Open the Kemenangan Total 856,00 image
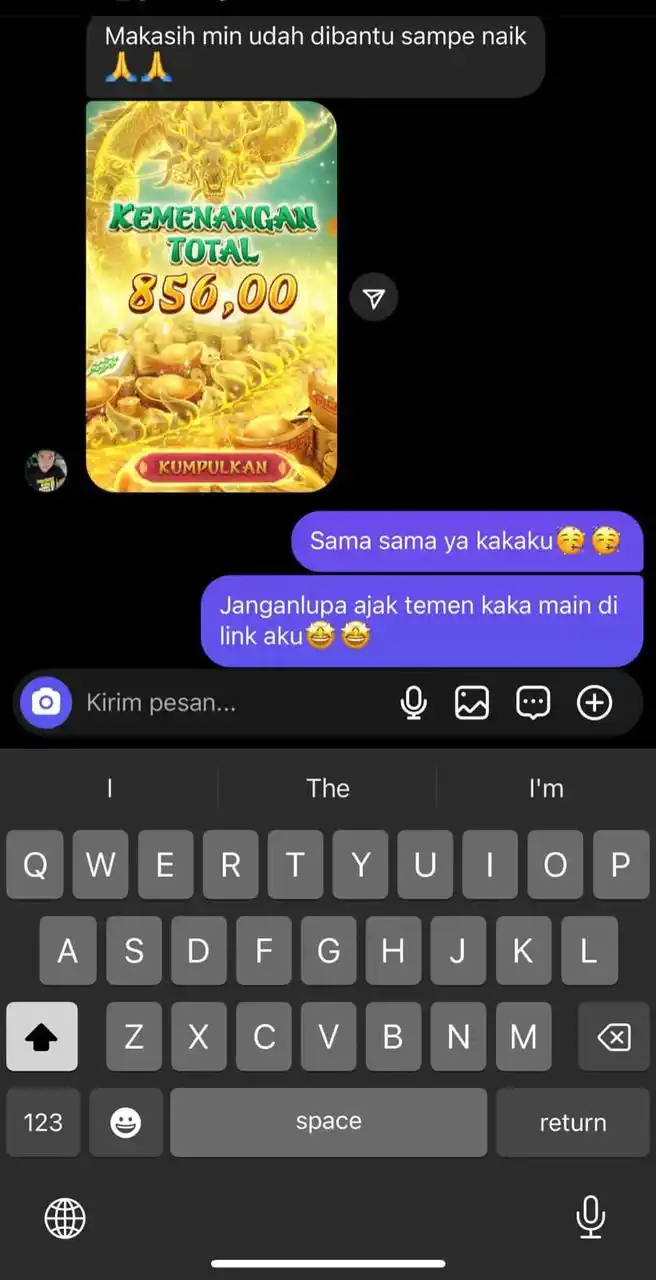Viewport: 656px width, 1280px height. pyautogui.click(x=211, y=297)
